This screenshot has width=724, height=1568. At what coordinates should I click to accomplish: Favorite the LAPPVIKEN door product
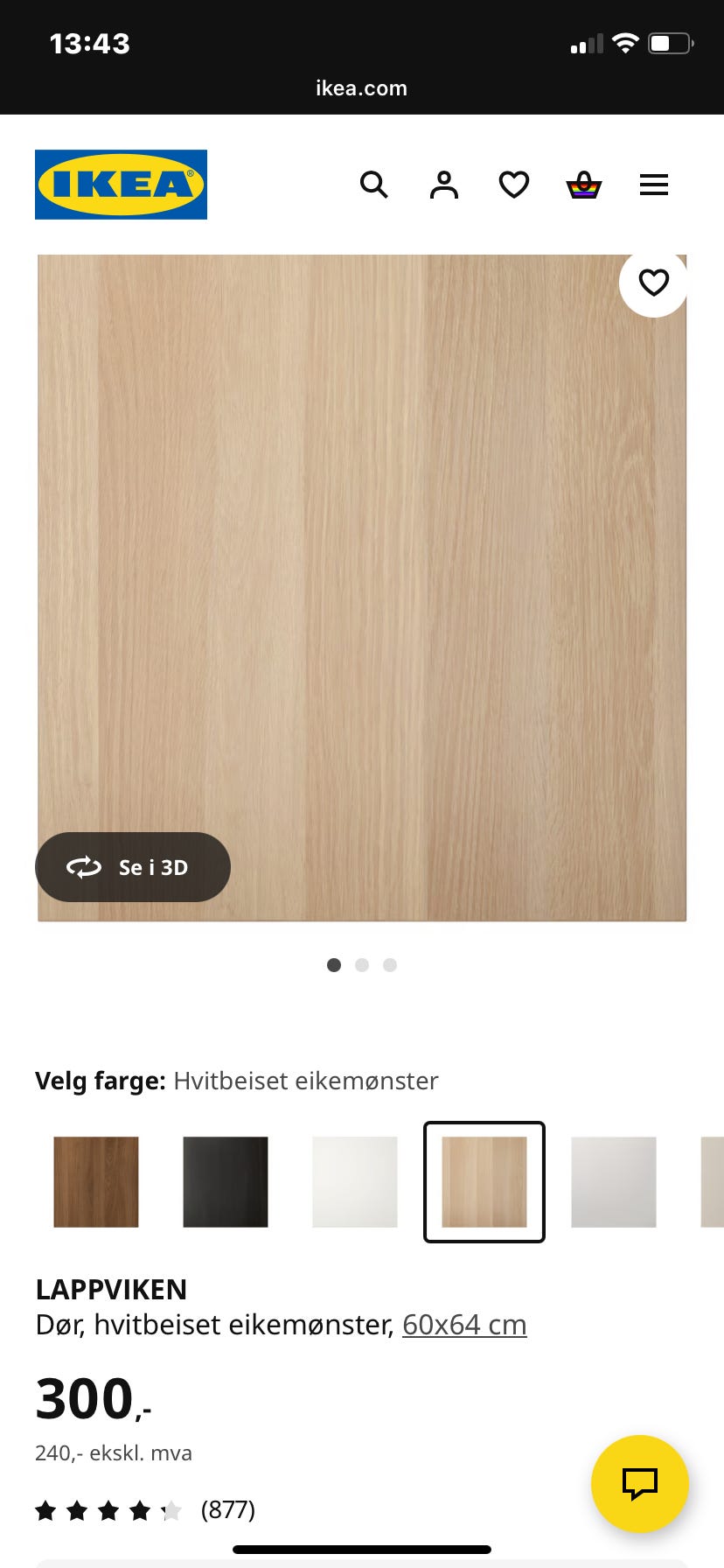pyautogui.click(x=653, y=282)
